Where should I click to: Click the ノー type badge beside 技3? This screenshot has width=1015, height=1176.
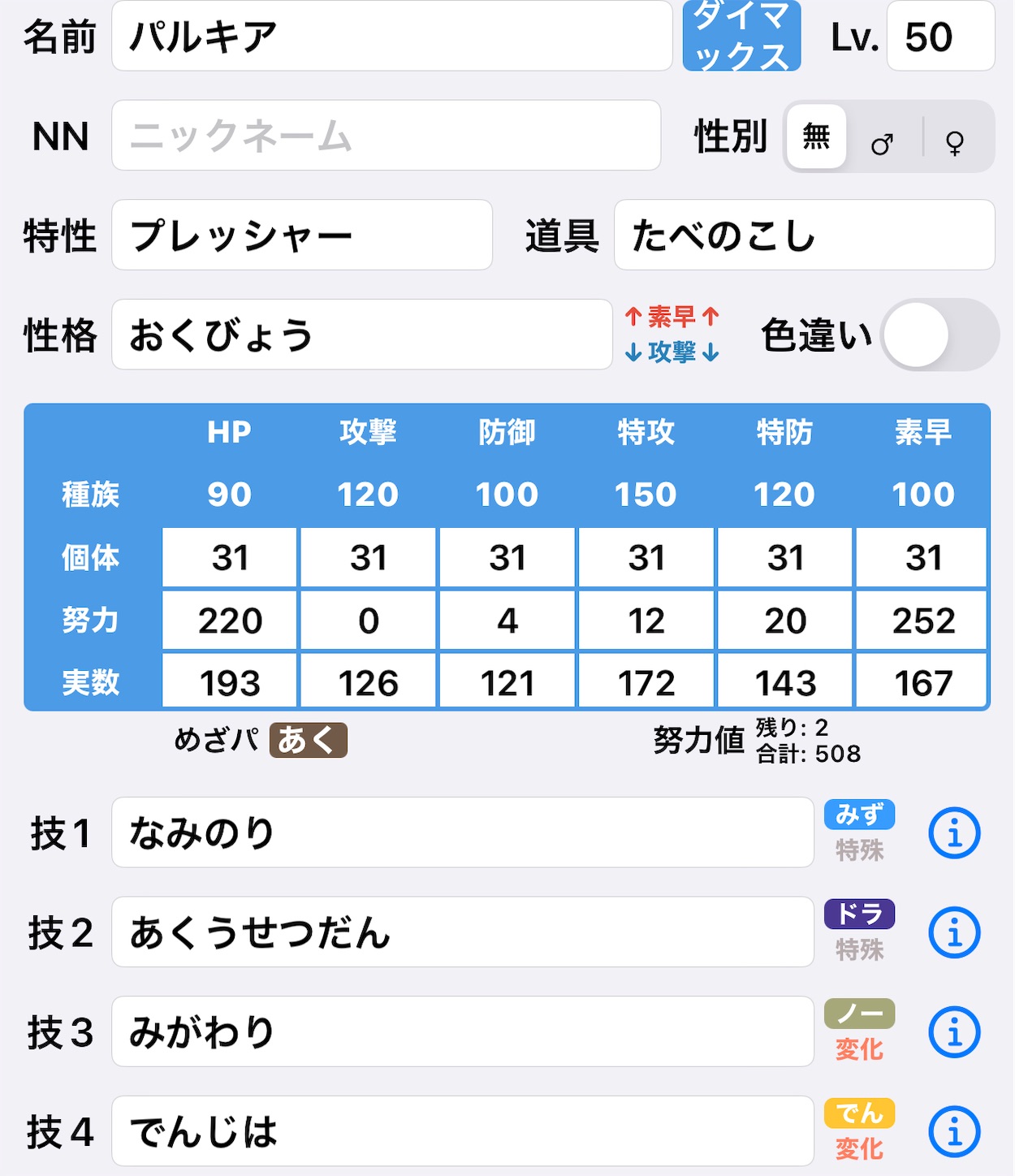(x=858, y=1014)
